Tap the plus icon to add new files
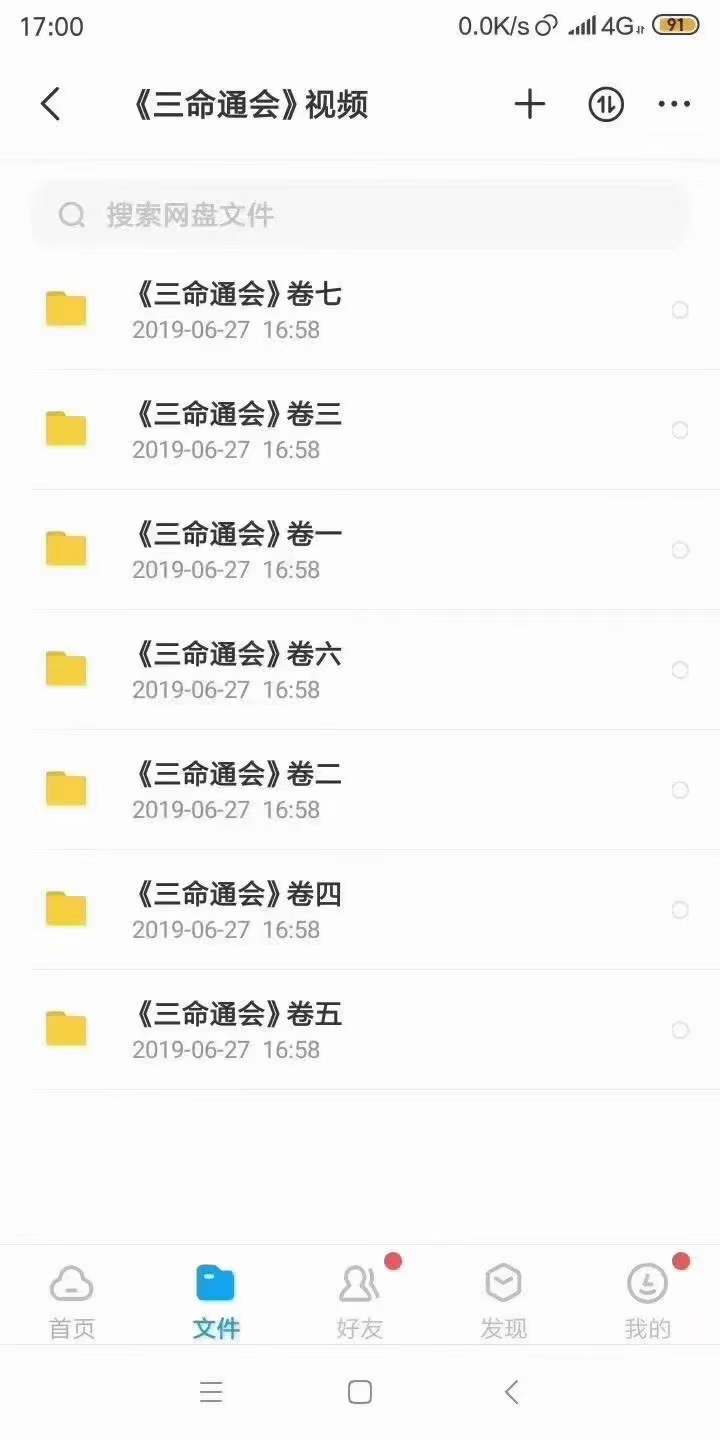The width and height of the screenshot is (720, 1440). [529, 103]
